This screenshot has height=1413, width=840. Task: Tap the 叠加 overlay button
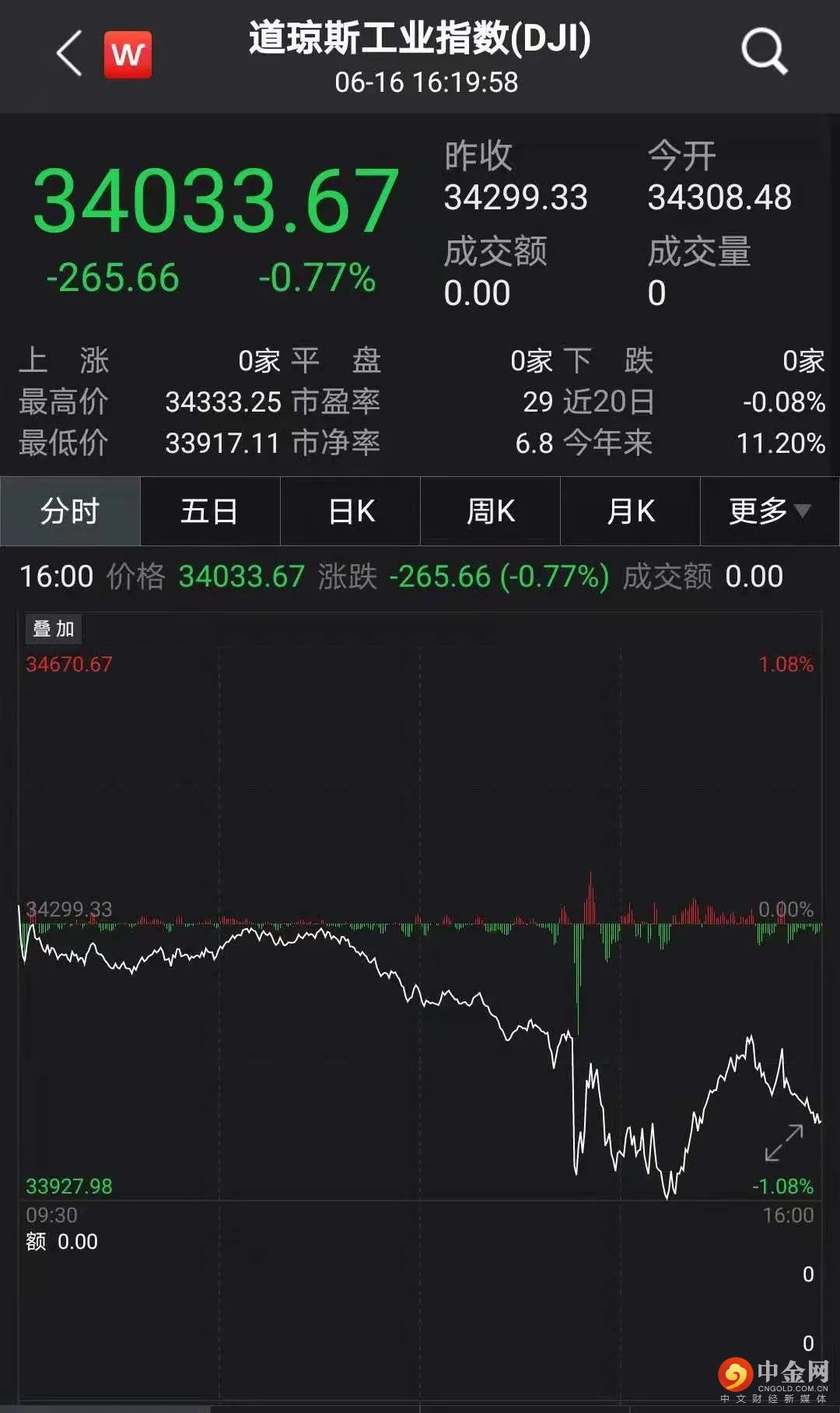[54, 629]
